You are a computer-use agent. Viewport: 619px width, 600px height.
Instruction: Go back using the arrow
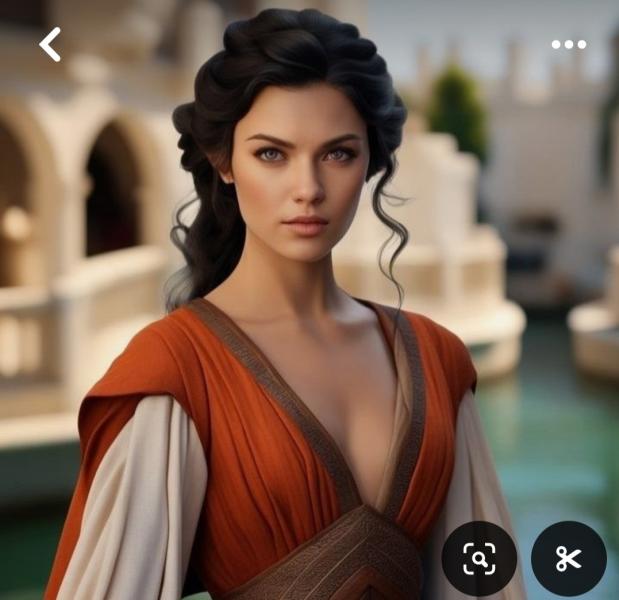pos(50,45)
